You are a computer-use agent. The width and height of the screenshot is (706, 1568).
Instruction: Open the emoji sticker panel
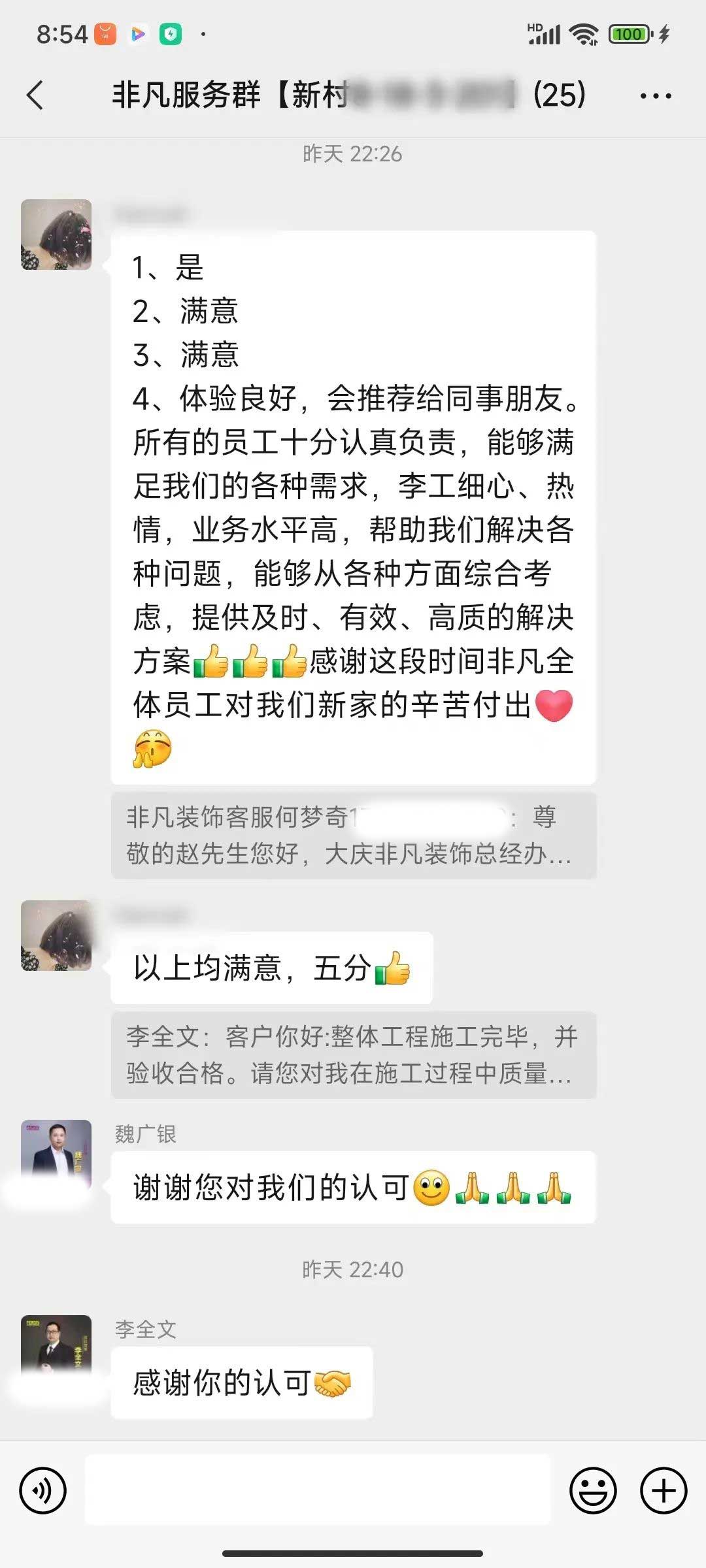(x=593, y=1490)
